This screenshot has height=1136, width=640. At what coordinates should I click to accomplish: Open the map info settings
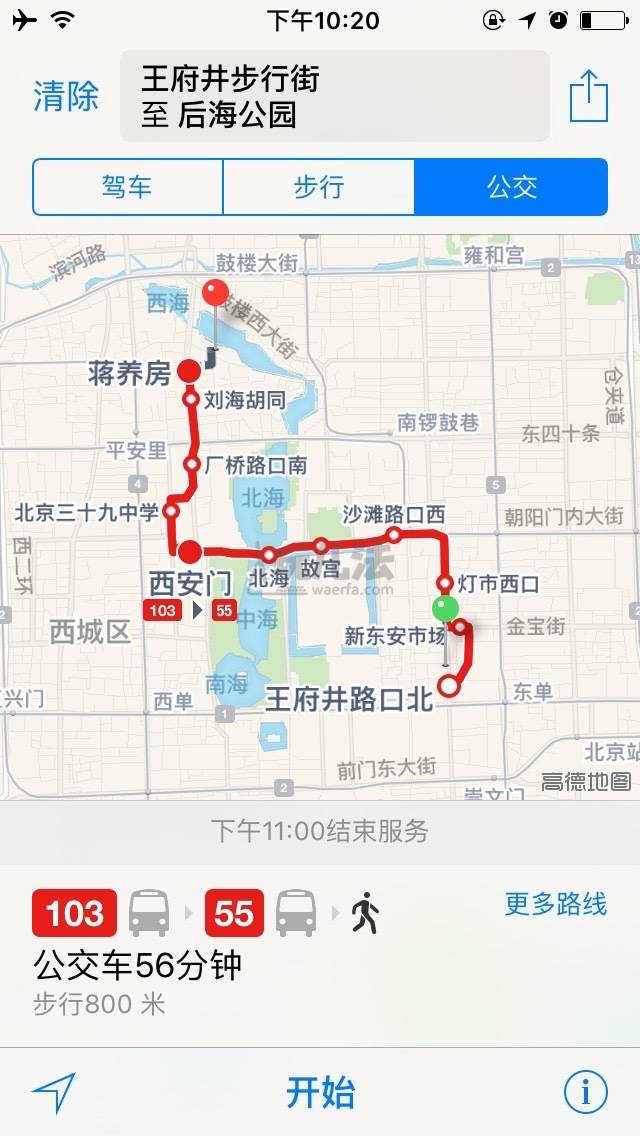(586, 1092)
